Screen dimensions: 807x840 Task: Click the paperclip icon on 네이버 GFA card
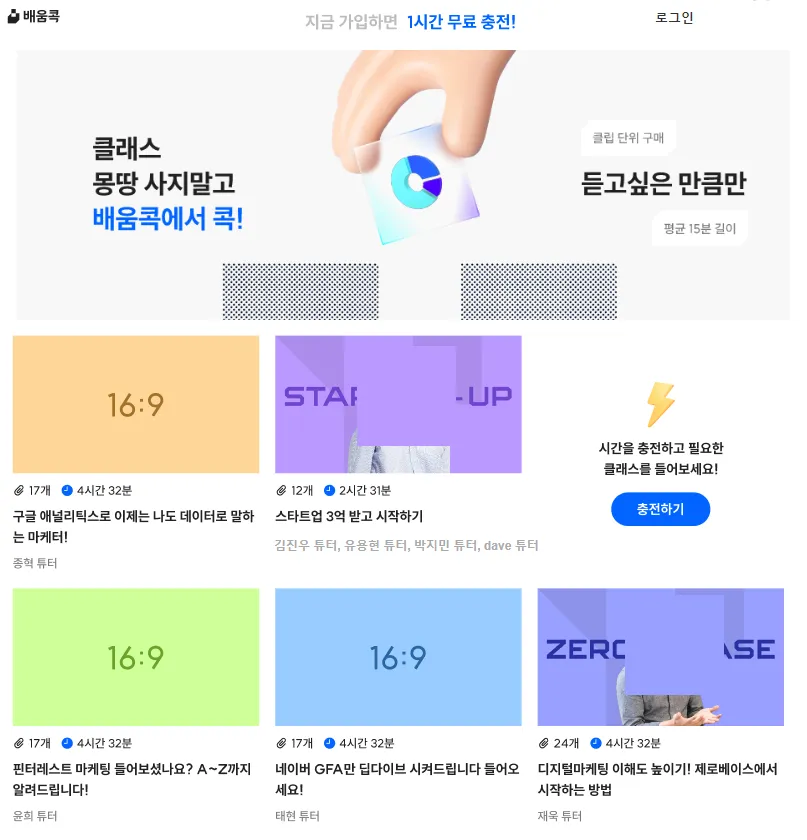click(282, 743)
